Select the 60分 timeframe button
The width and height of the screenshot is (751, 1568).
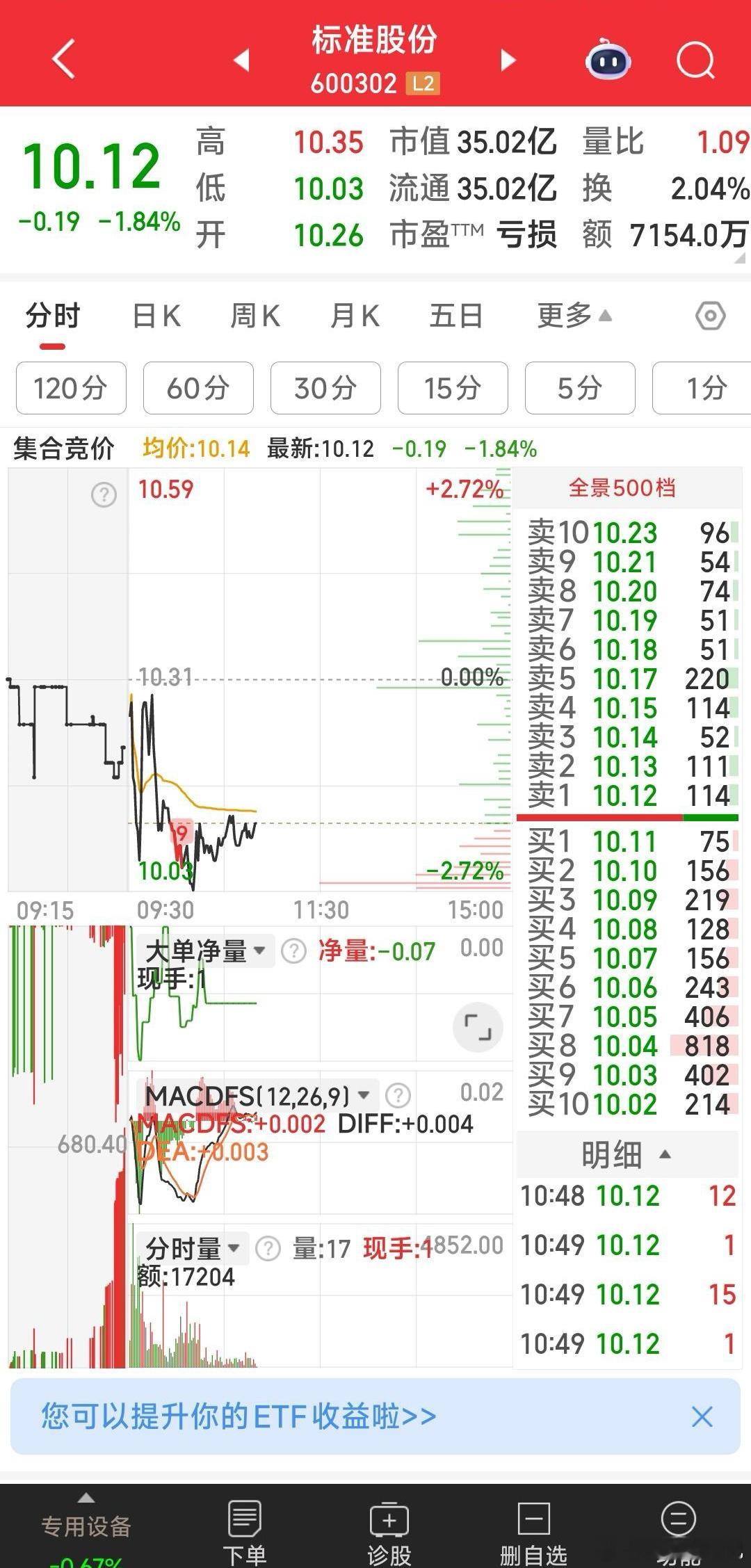(198, 389)
